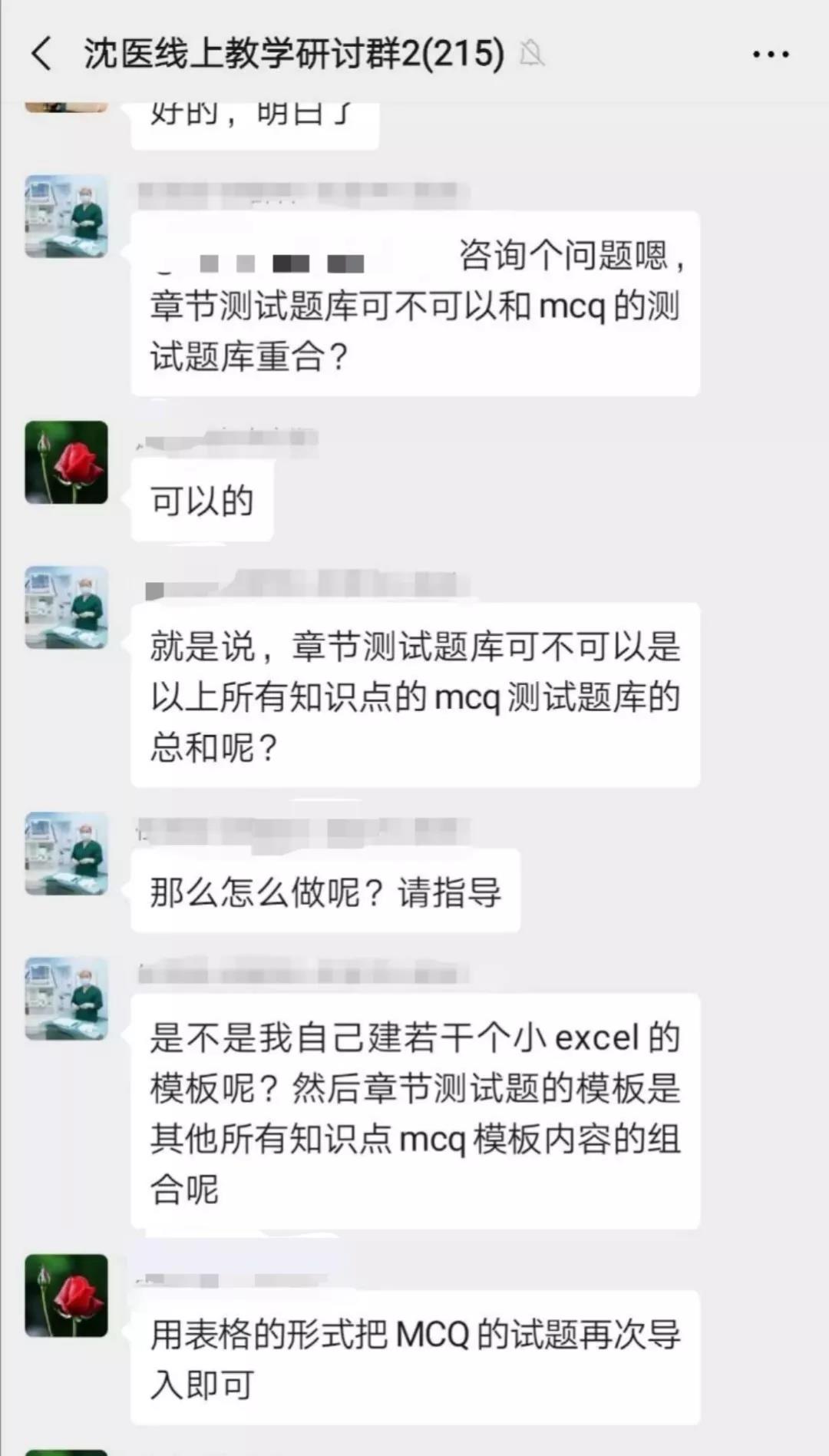Open the three-dot chat options menu

coord(770,55)
